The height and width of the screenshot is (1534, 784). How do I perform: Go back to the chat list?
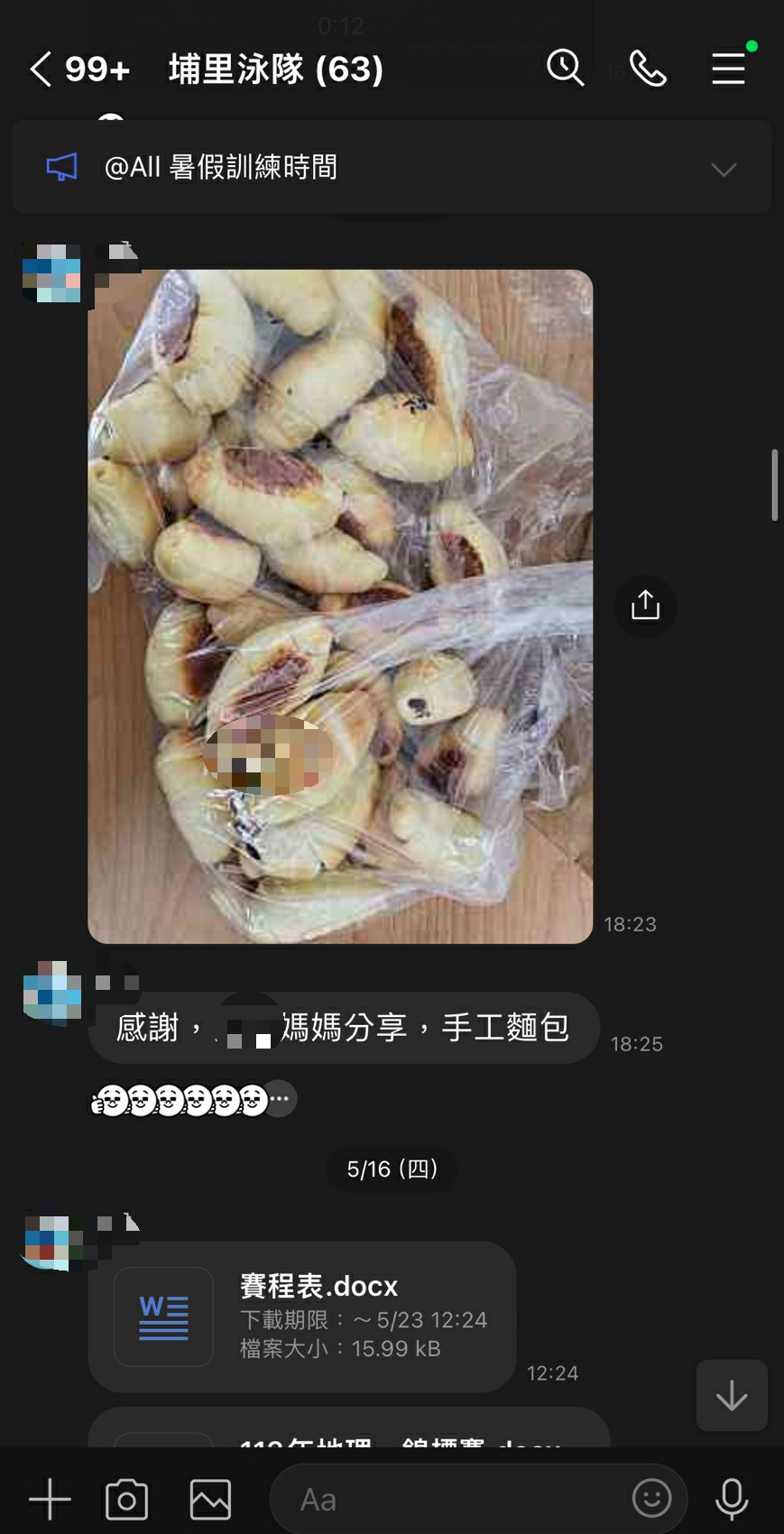(x=41, y=69)
